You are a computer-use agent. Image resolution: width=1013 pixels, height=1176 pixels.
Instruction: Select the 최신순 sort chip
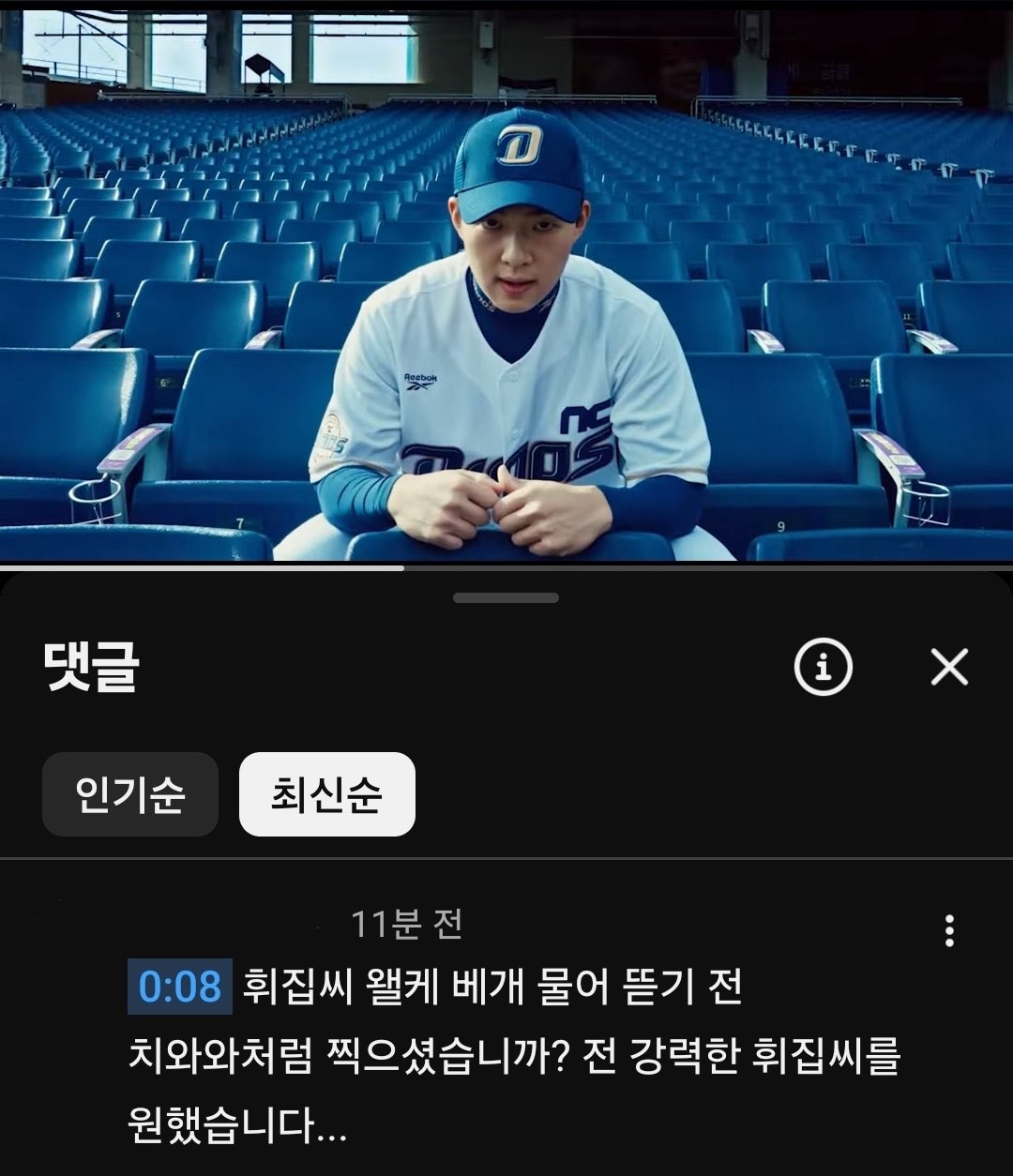point(326,795)
